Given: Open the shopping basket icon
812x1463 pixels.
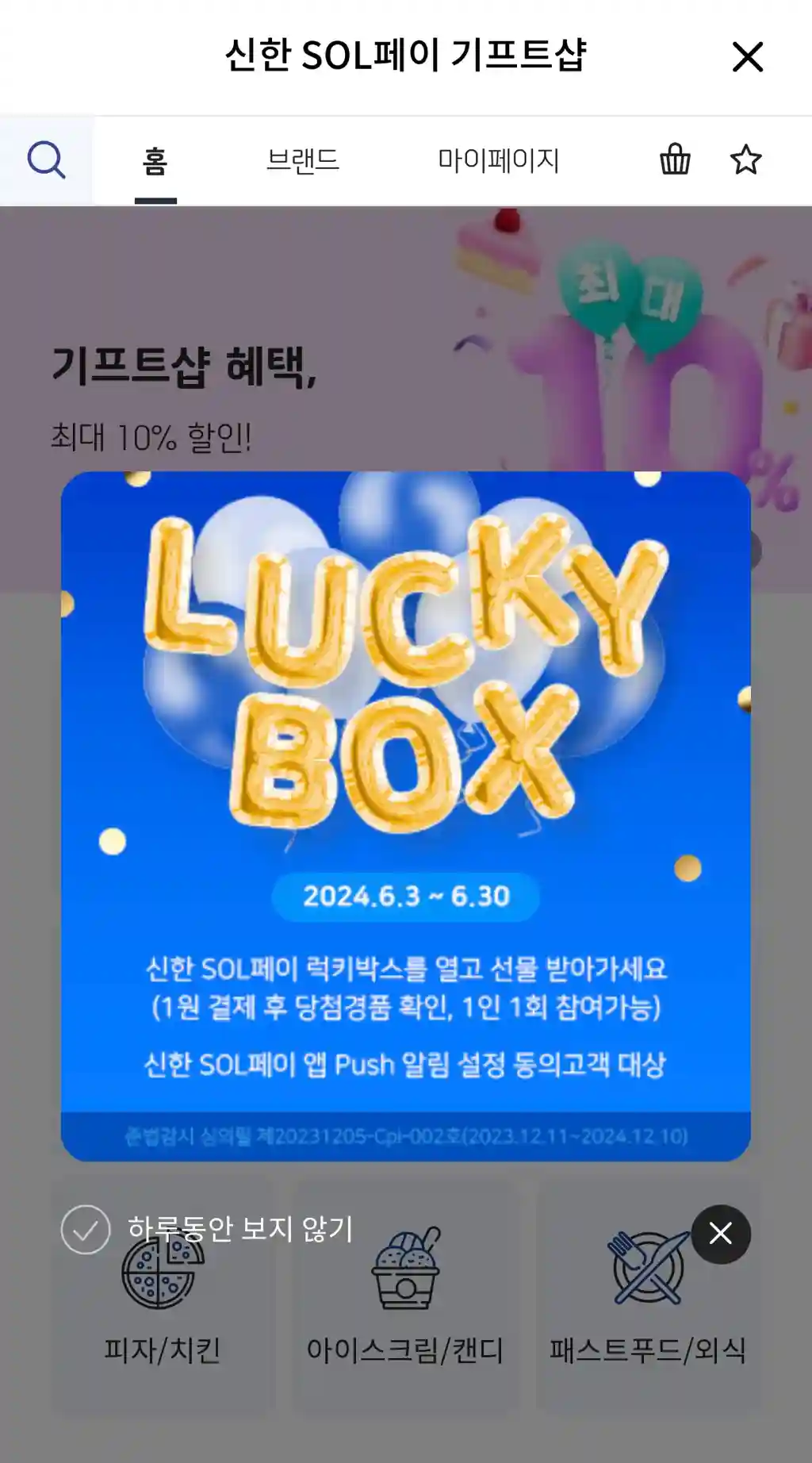Looking at the screenshot, I should pyautogui.click(x=675, y=159).
